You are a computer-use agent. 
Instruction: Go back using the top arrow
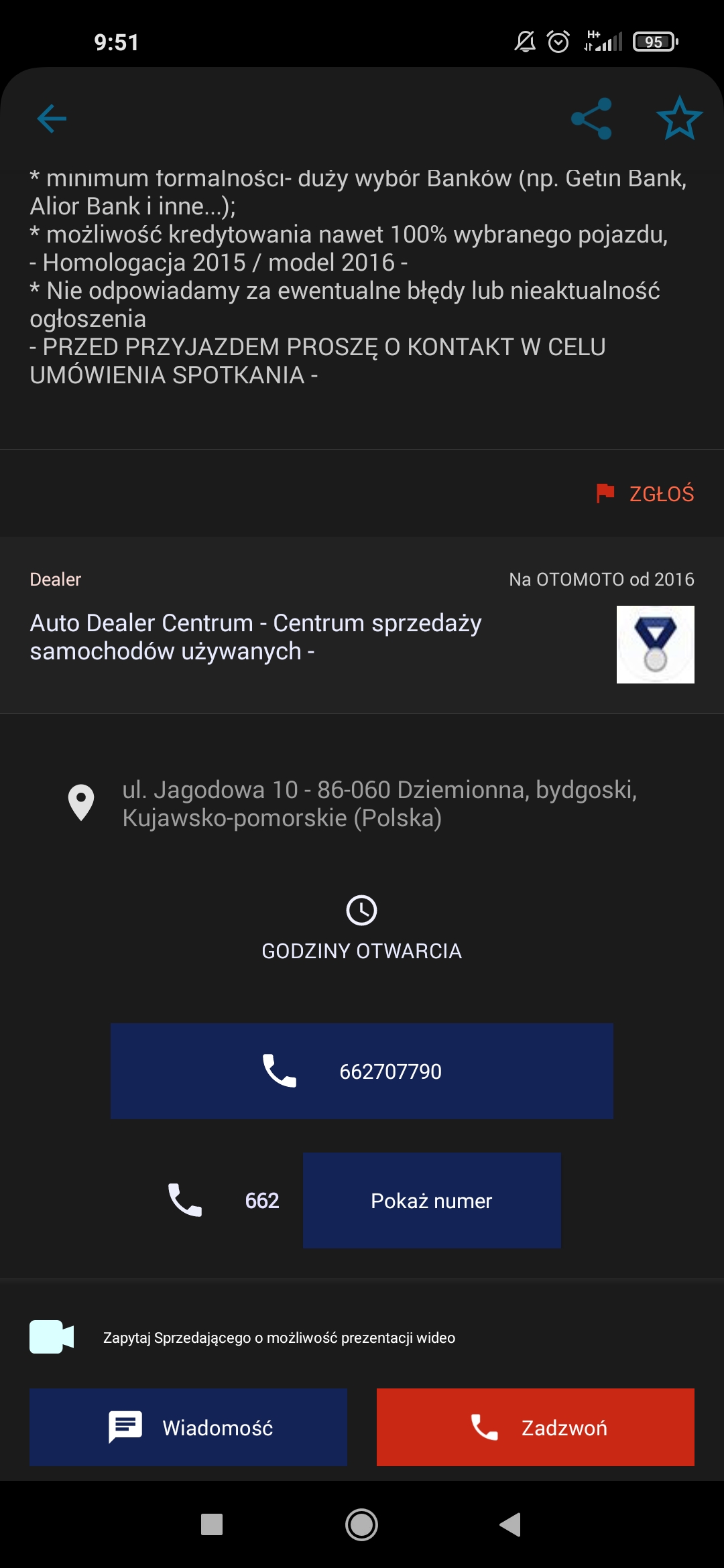click(x=52, y=119)
